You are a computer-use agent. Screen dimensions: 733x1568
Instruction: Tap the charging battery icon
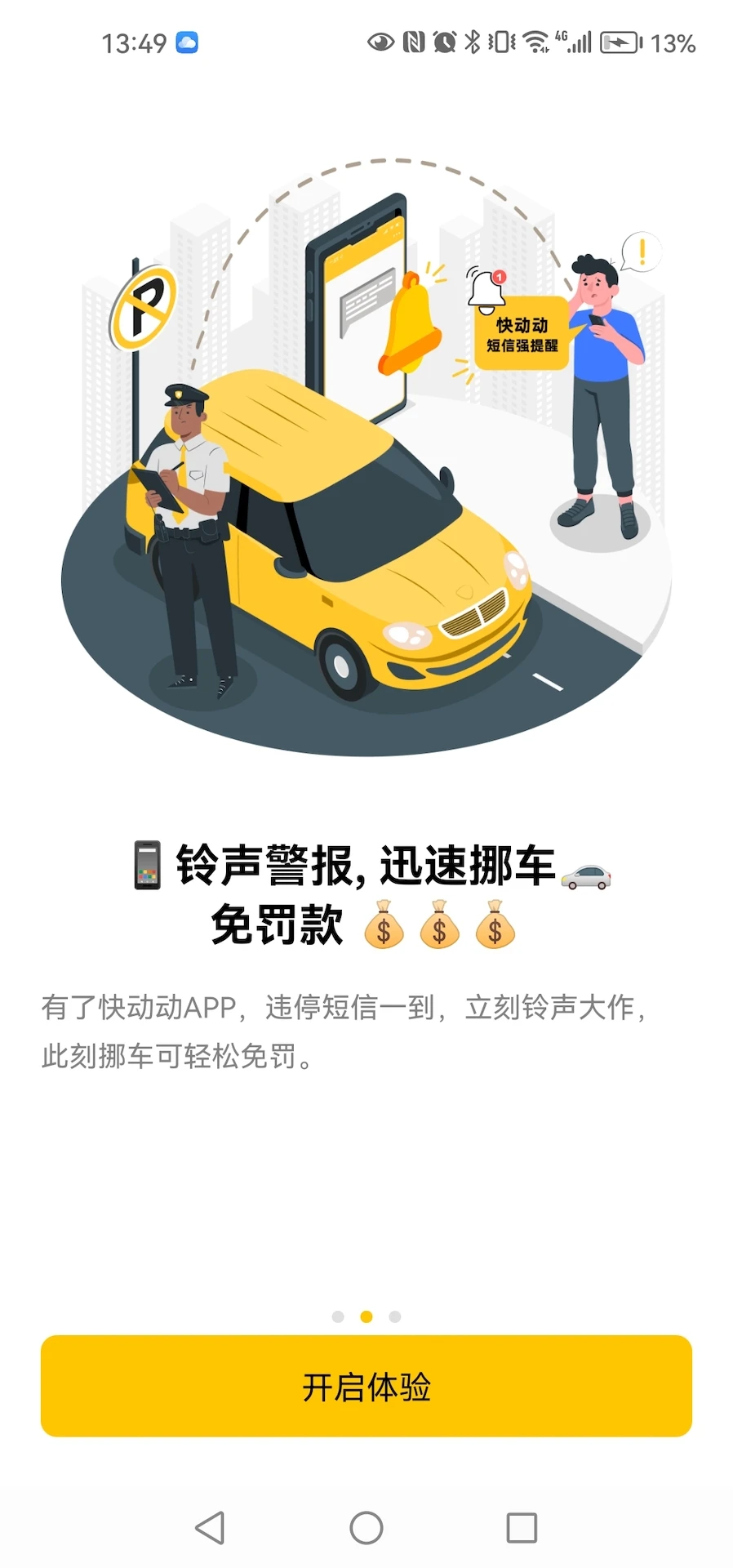pyautogui.click(x=620, y=41)
